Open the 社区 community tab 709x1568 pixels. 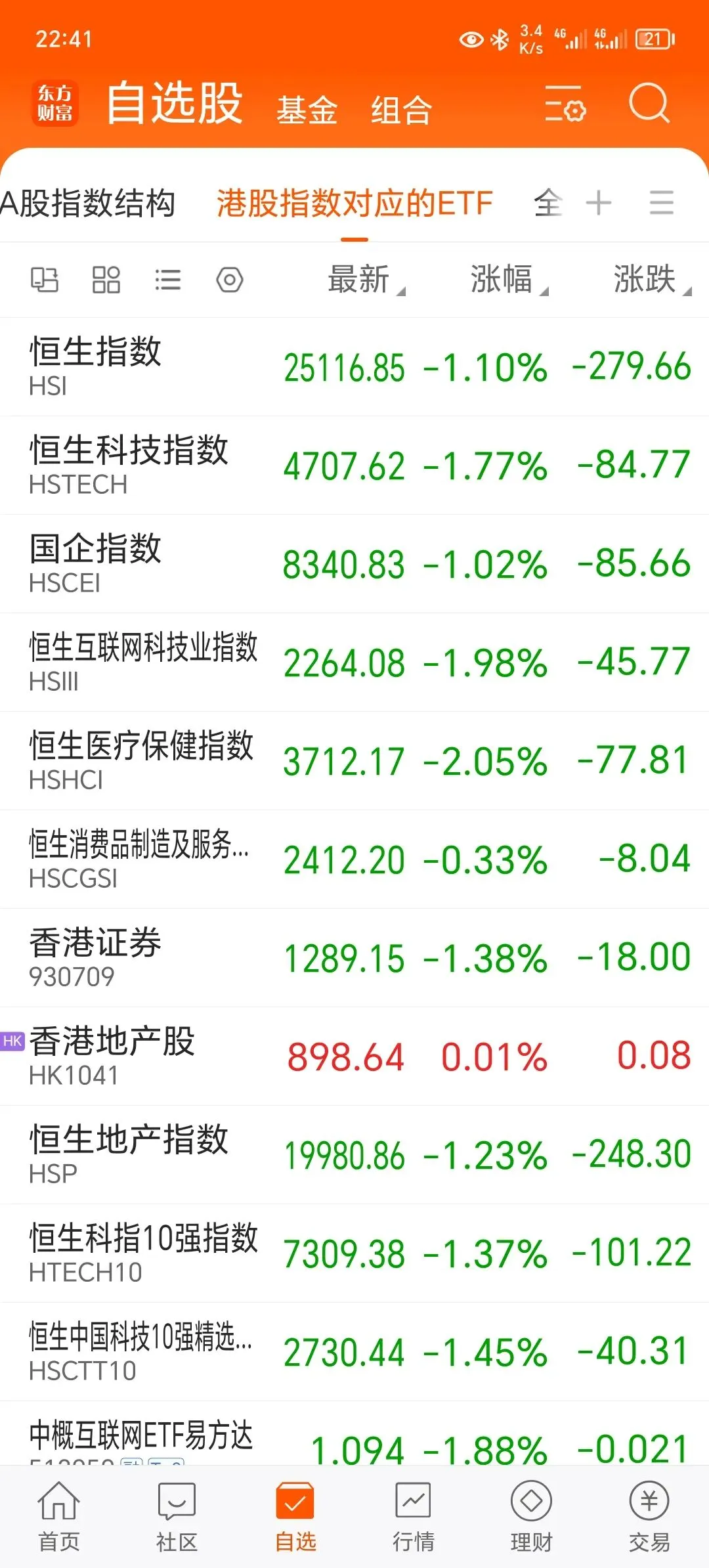click(x=177, y=1516)
